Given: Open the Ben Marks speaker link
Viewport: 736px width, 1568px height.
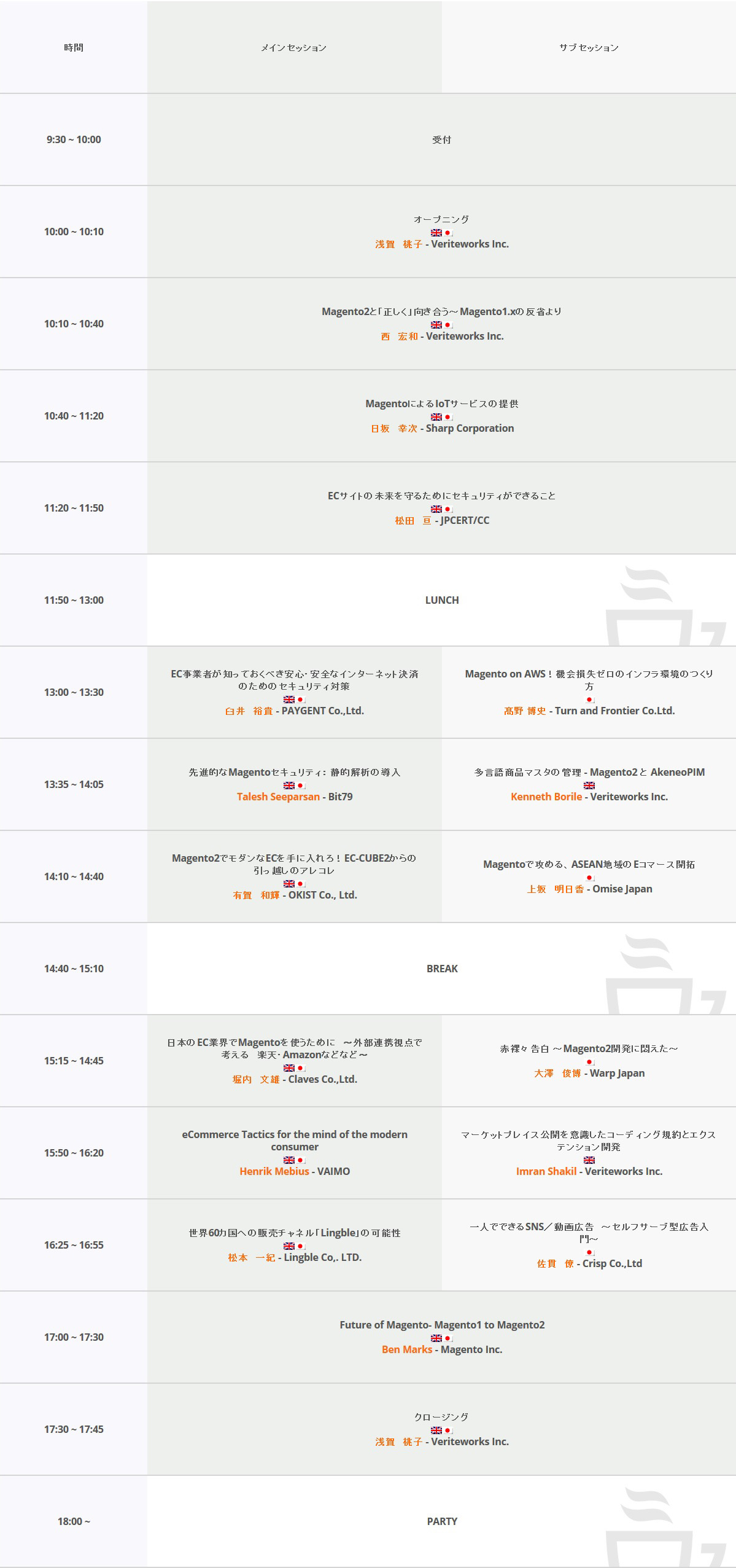Looking at the screenshot, I should point(407,1349).
